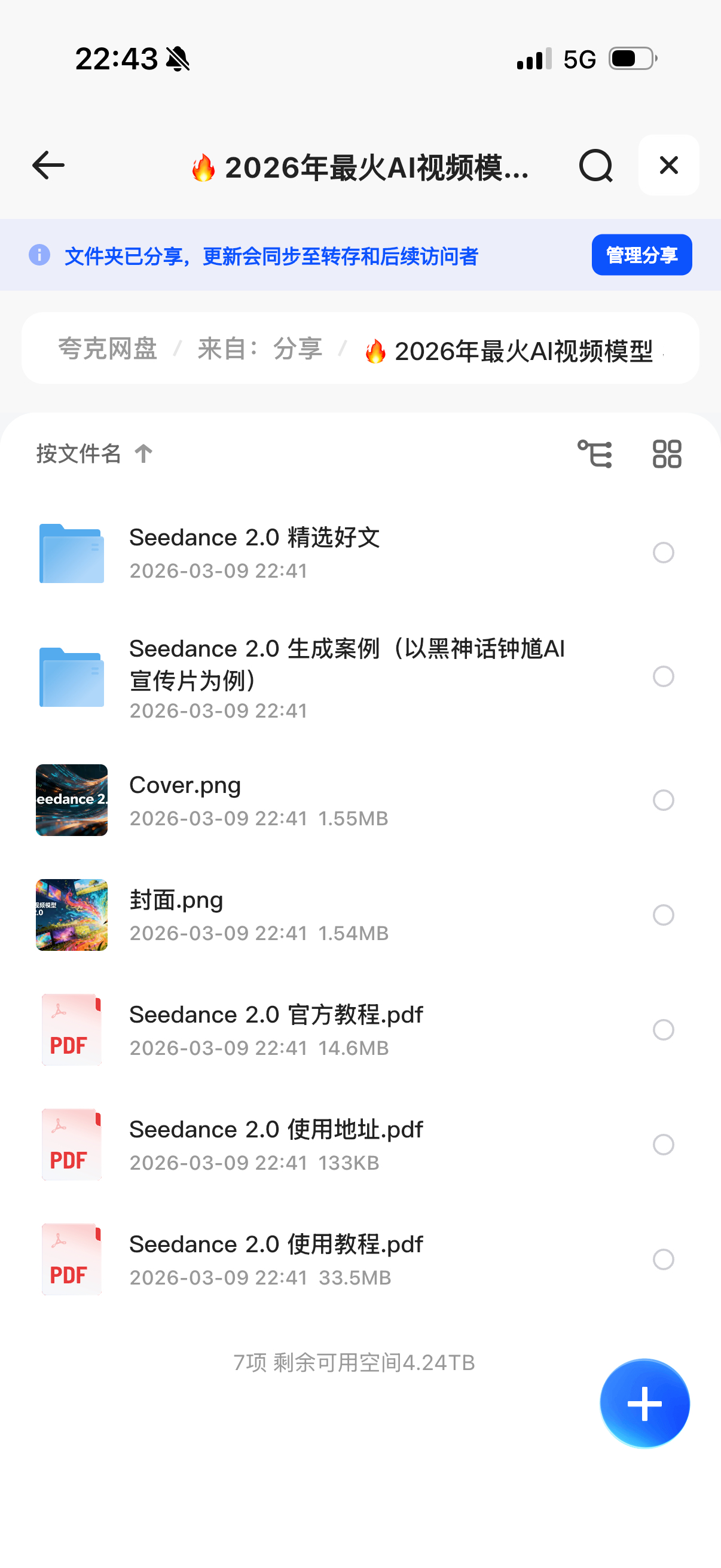Open search in this shared folder
721x1568 pixels.
point(595,166)
